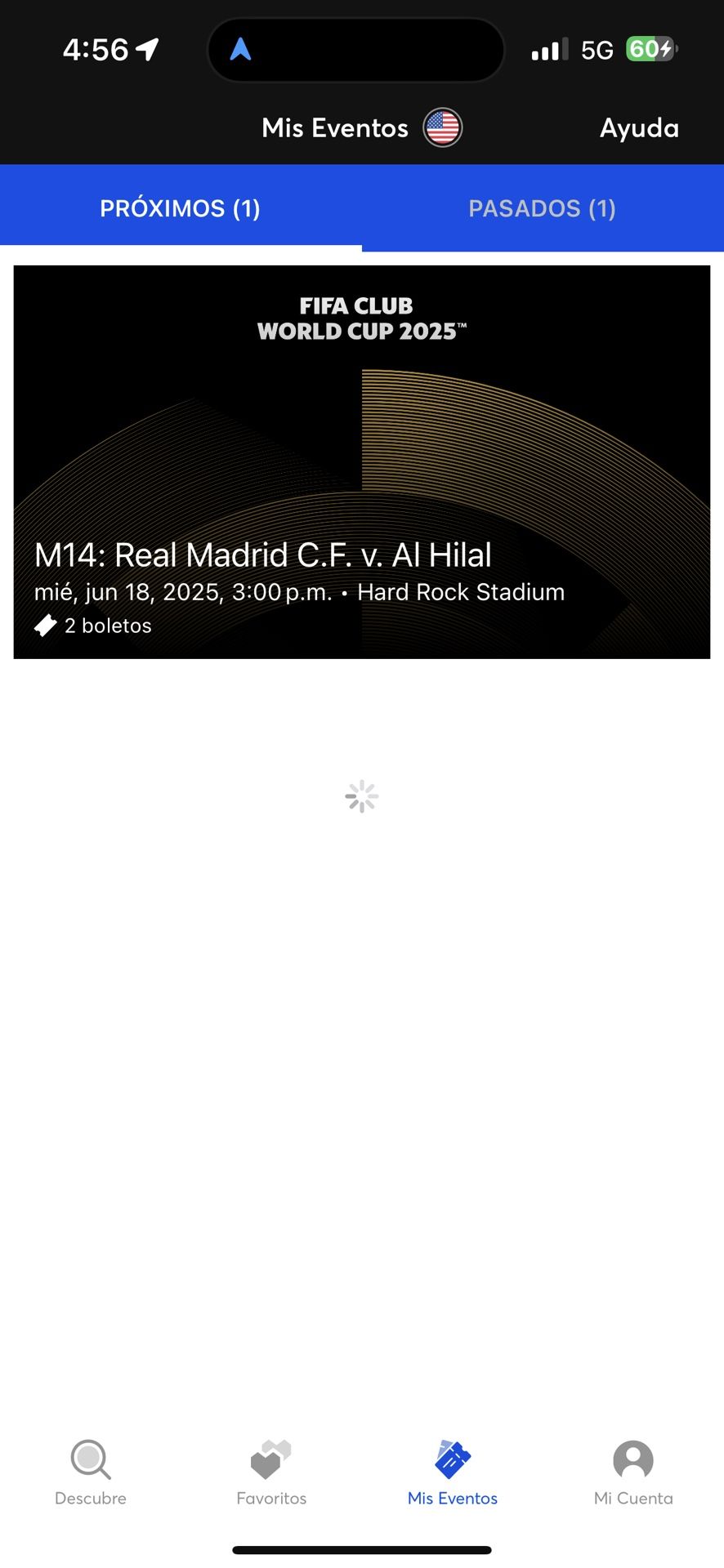Open Ayuda help link
This screenshot has width=724, height=1568.
(x=639, y=128)
